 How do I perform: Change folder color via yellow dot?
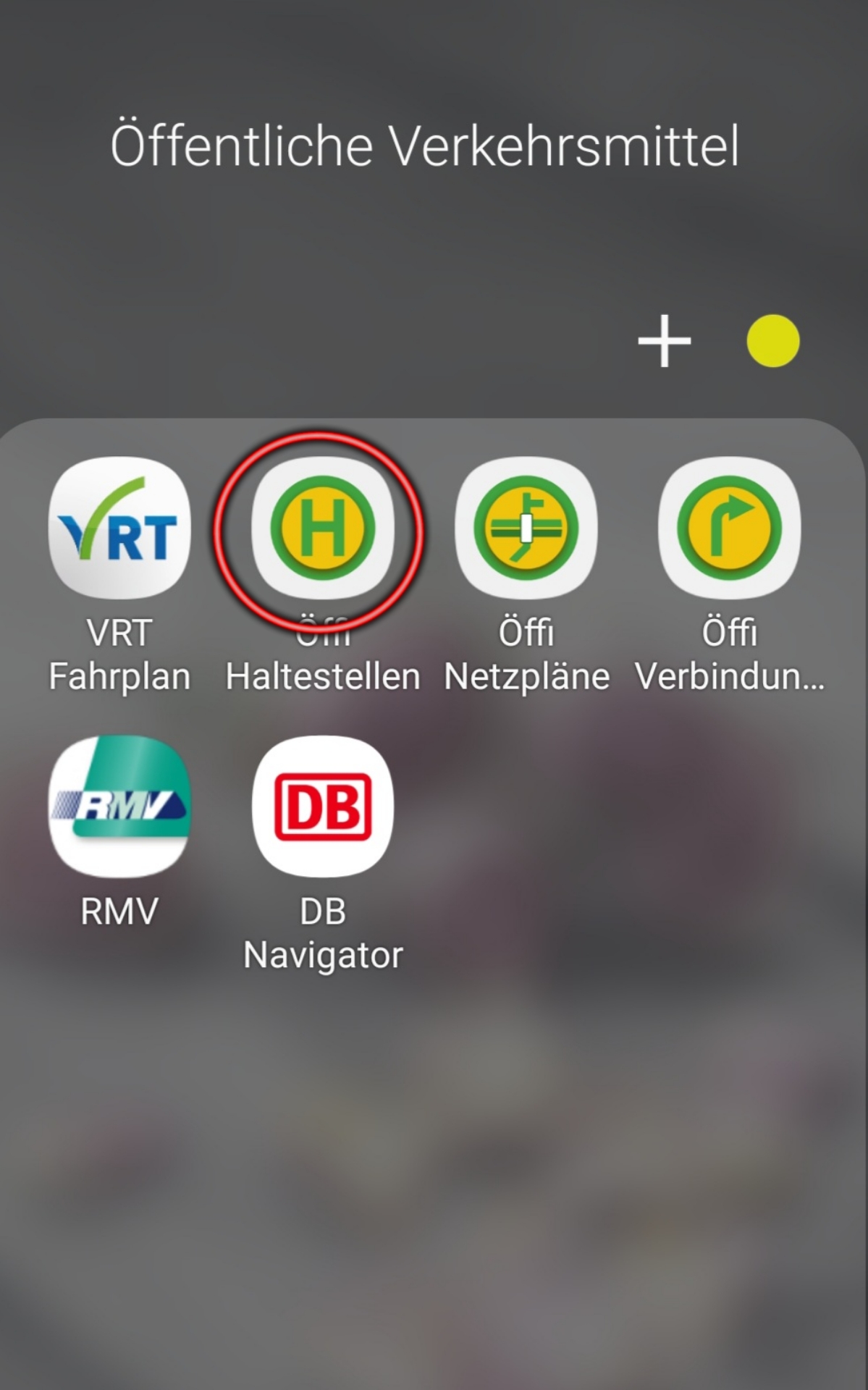773,341
